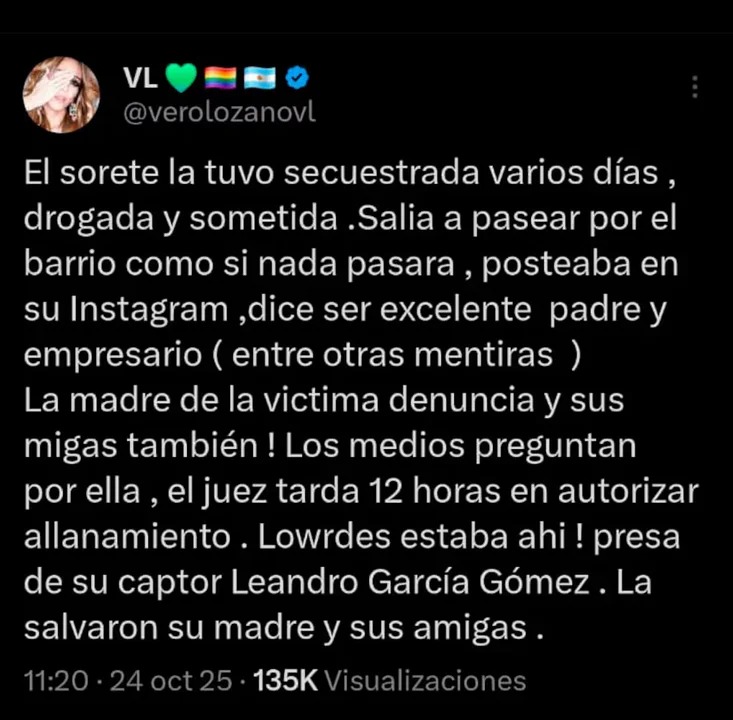Open the @verolozanovl profile handle

218,112
